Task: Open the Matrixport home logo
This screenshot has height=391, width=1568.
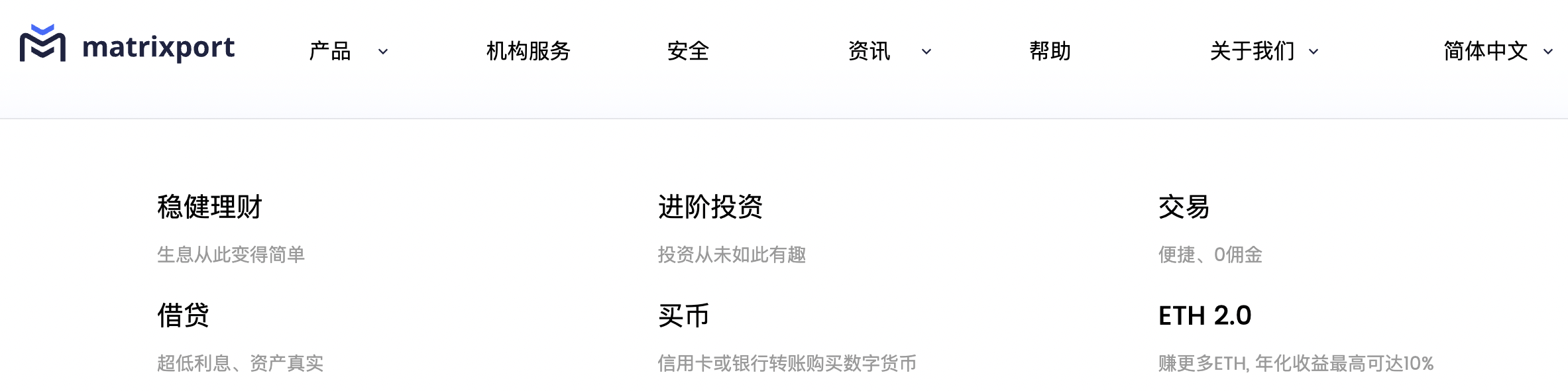Action: [x=127, y=45]
